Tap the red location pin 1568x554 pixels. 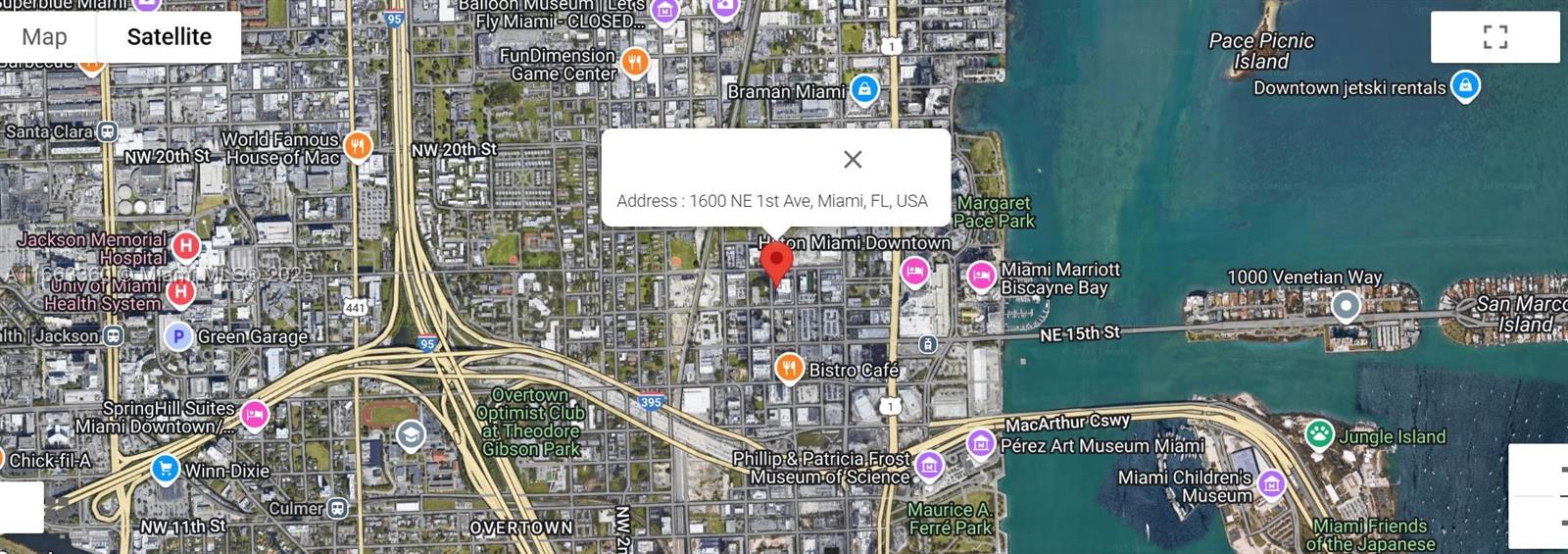coord(776,263)
